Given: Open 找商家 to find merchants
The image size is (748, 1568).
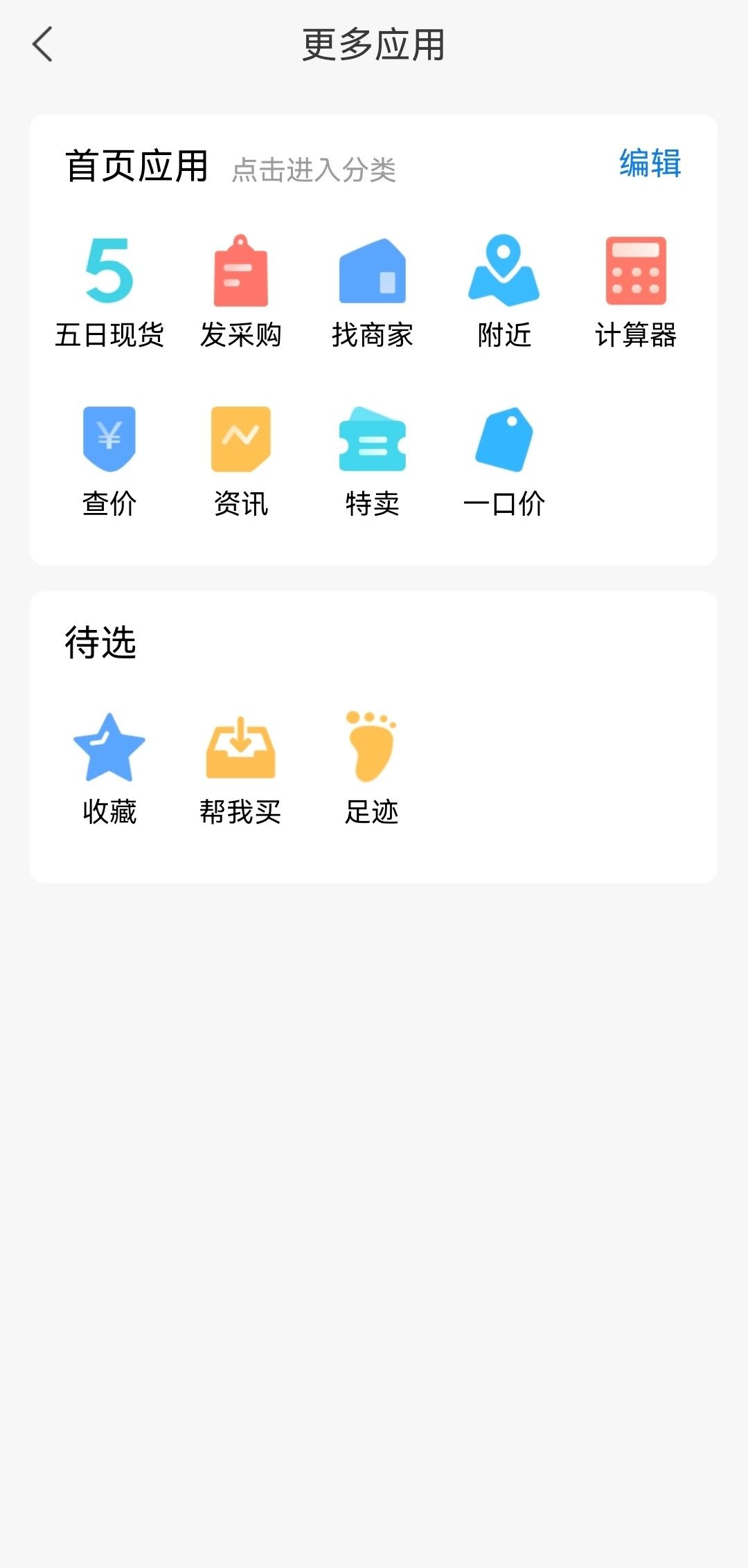Looking at the screenshot, I should tap(372, 292).
